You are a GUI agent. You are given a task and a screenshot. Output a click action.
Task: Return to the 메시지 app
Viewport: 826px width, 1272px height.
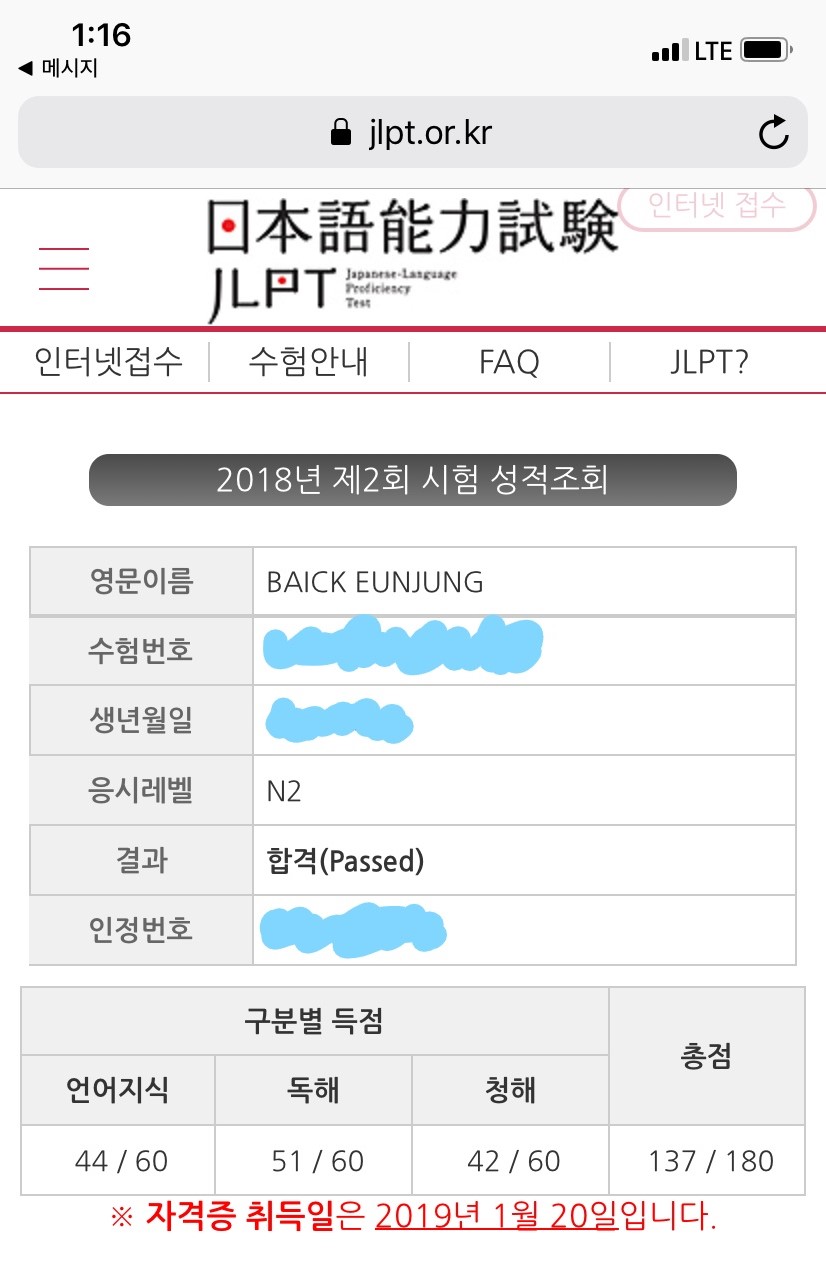coord(58,69)
